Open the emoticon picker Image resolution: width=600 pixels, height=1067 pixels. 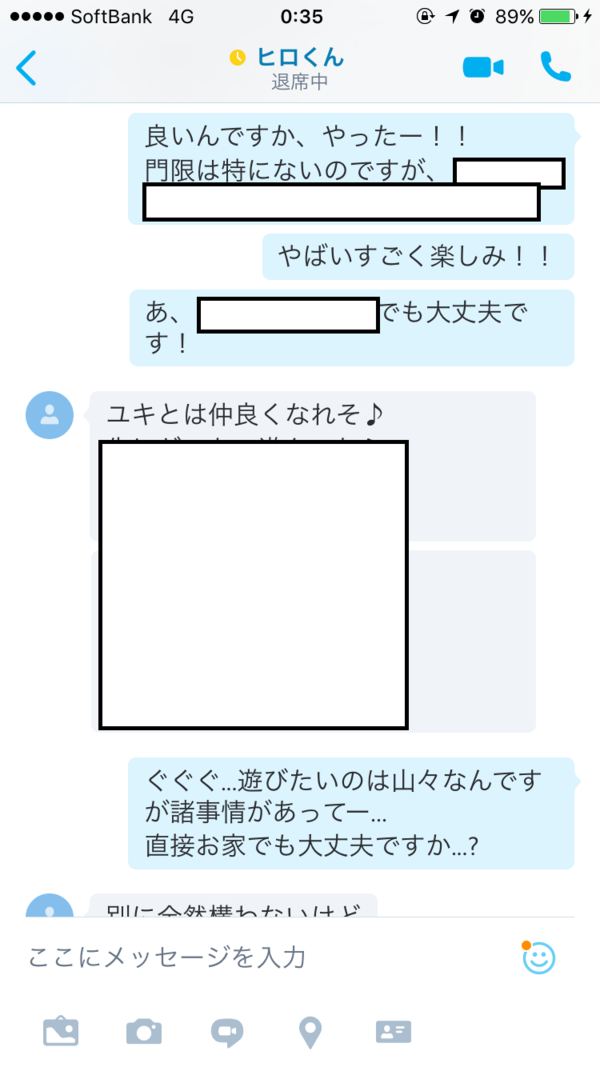[538, 957]
